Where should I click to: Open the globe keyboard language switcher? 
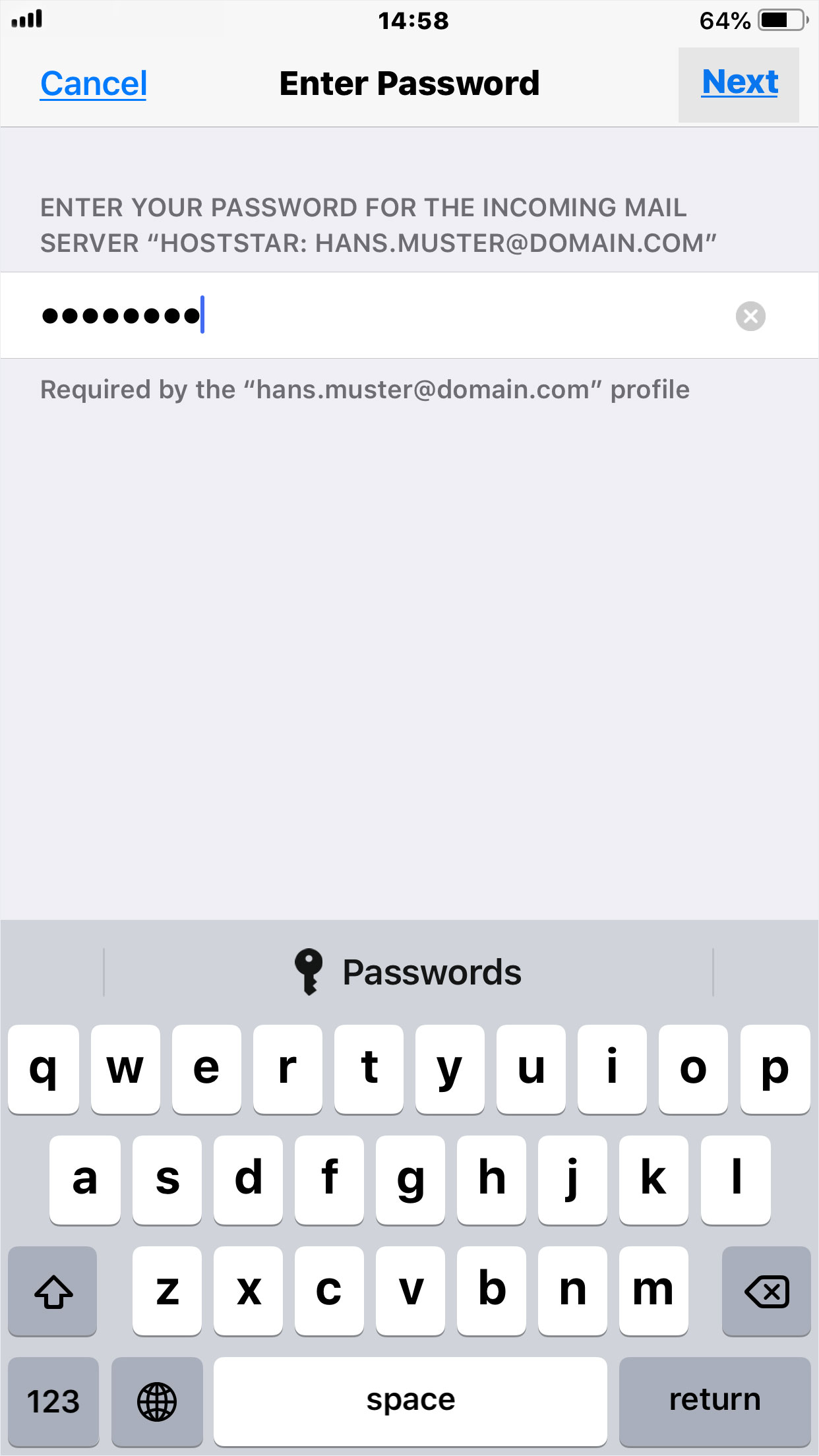point(157,1401)
